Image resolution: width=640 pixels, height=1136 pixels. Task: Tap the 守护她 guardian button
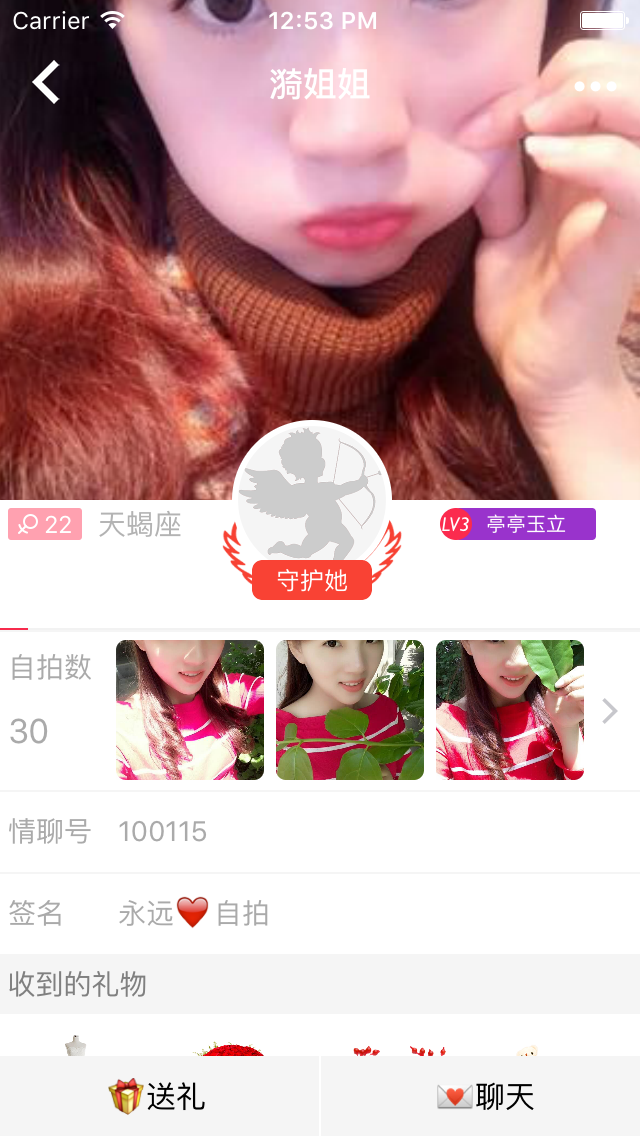coord(312,580)
